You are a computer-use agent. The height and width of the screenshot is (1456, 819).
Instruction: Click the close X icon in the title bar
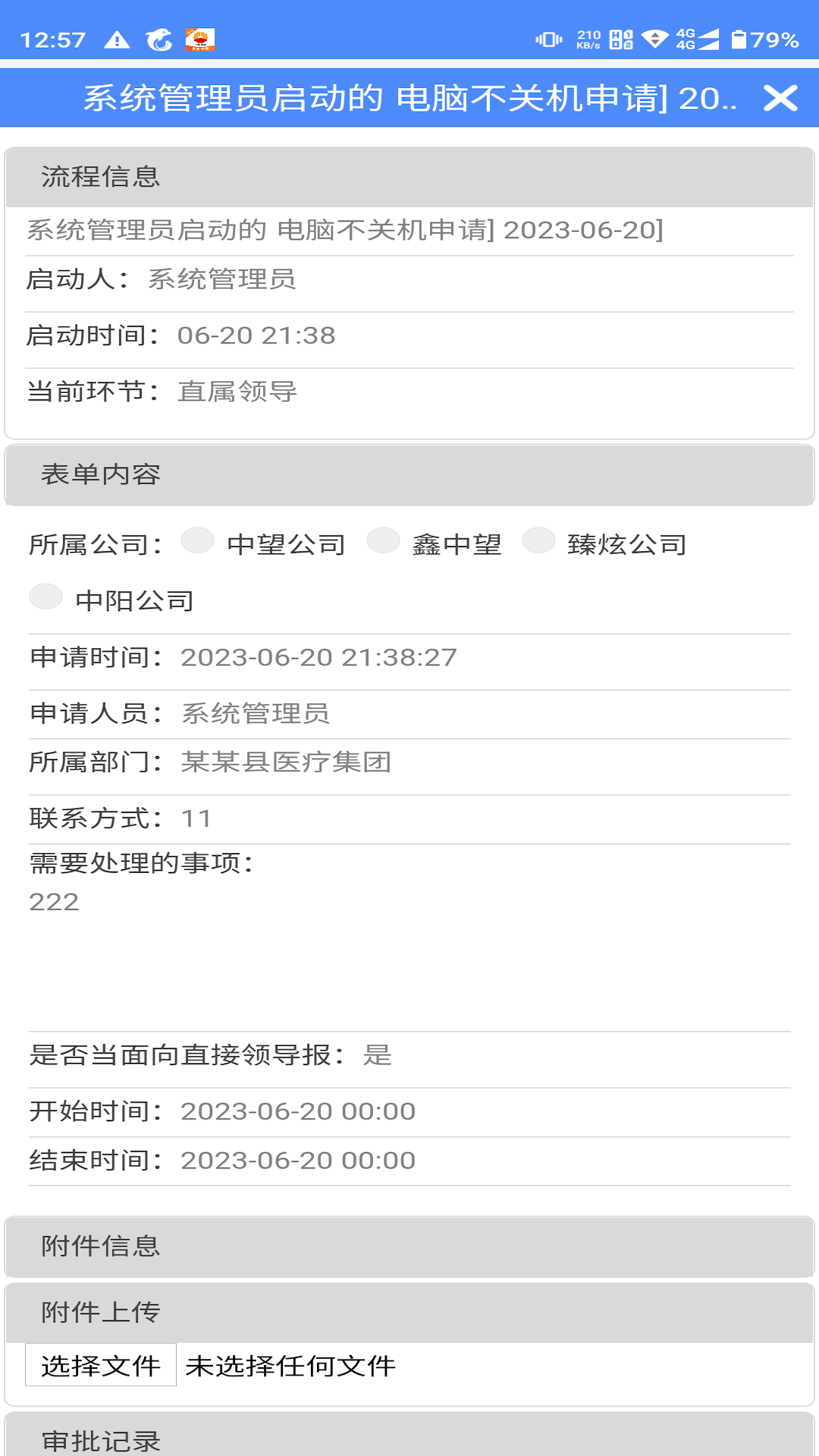point(780,97)
